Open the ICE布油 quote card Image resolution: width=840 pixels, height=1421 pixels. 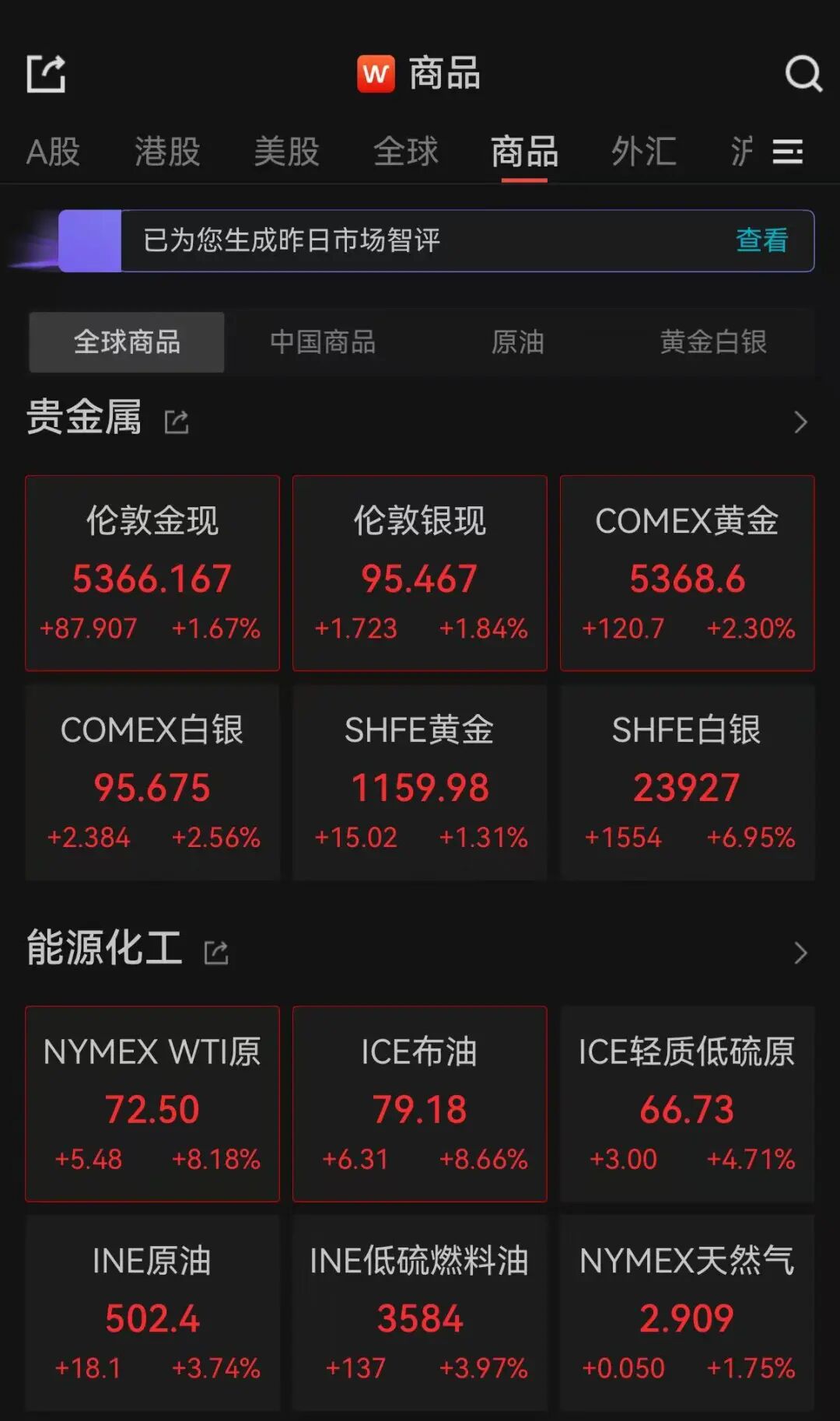coord(420,1104)
